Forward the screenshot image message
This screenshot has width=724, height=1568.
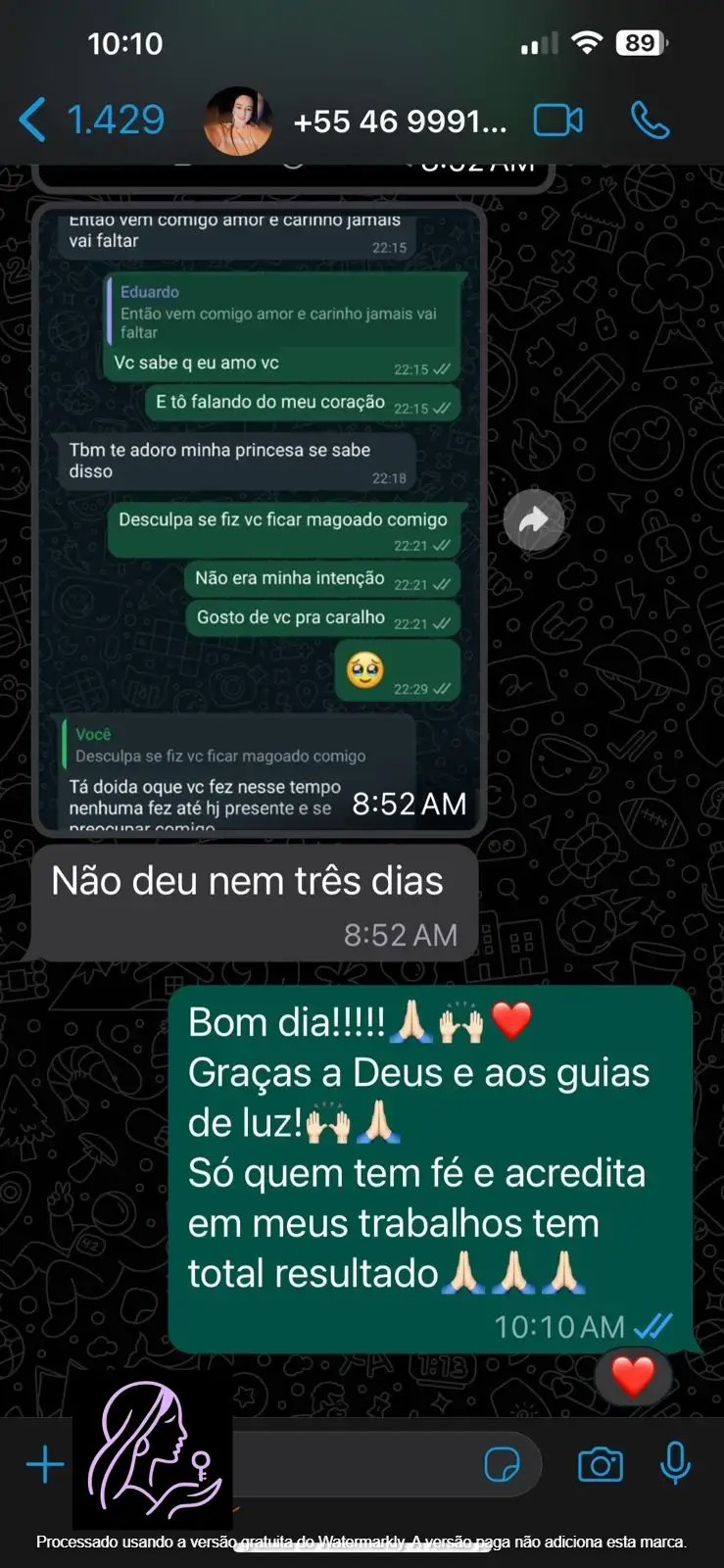[534, 519]
